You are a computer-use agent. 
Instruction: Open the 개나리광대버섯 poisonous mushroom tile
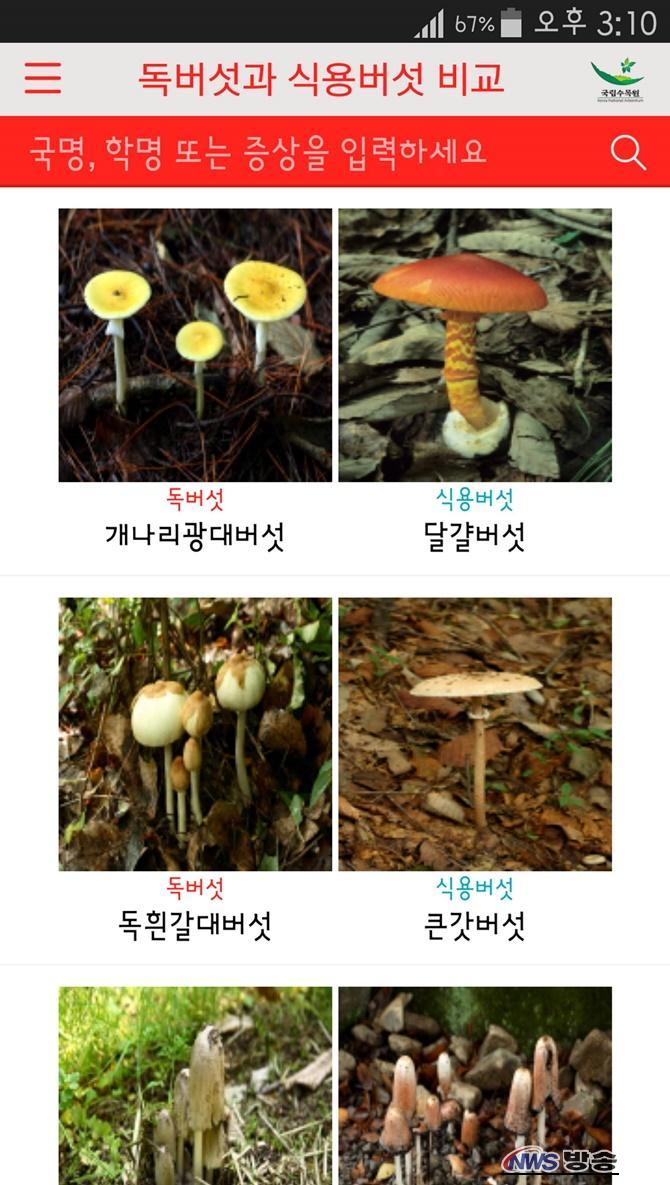[x=195, y=382]
